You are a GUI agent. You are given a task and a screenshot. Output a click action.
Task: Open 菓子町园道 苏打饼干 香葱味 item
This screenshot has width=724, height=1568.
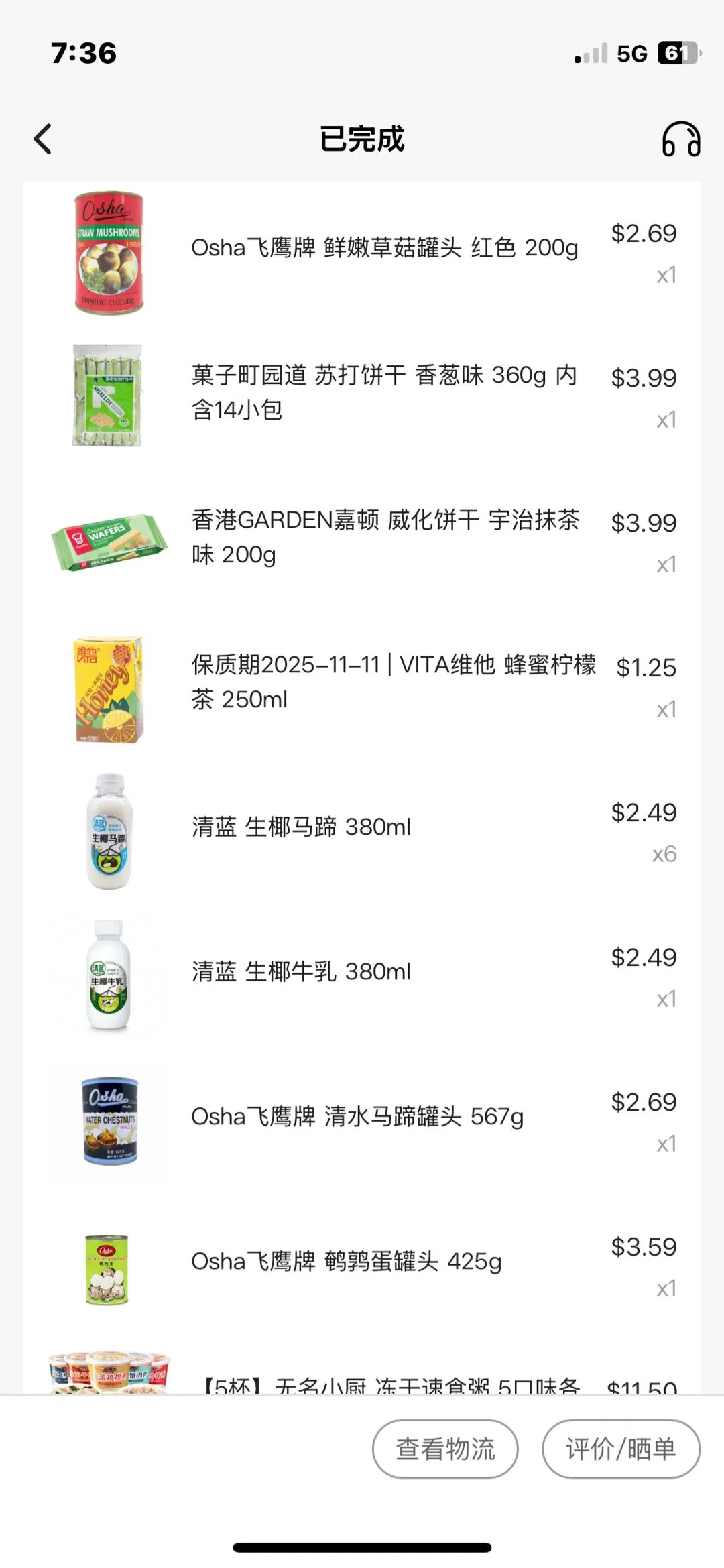384,392
